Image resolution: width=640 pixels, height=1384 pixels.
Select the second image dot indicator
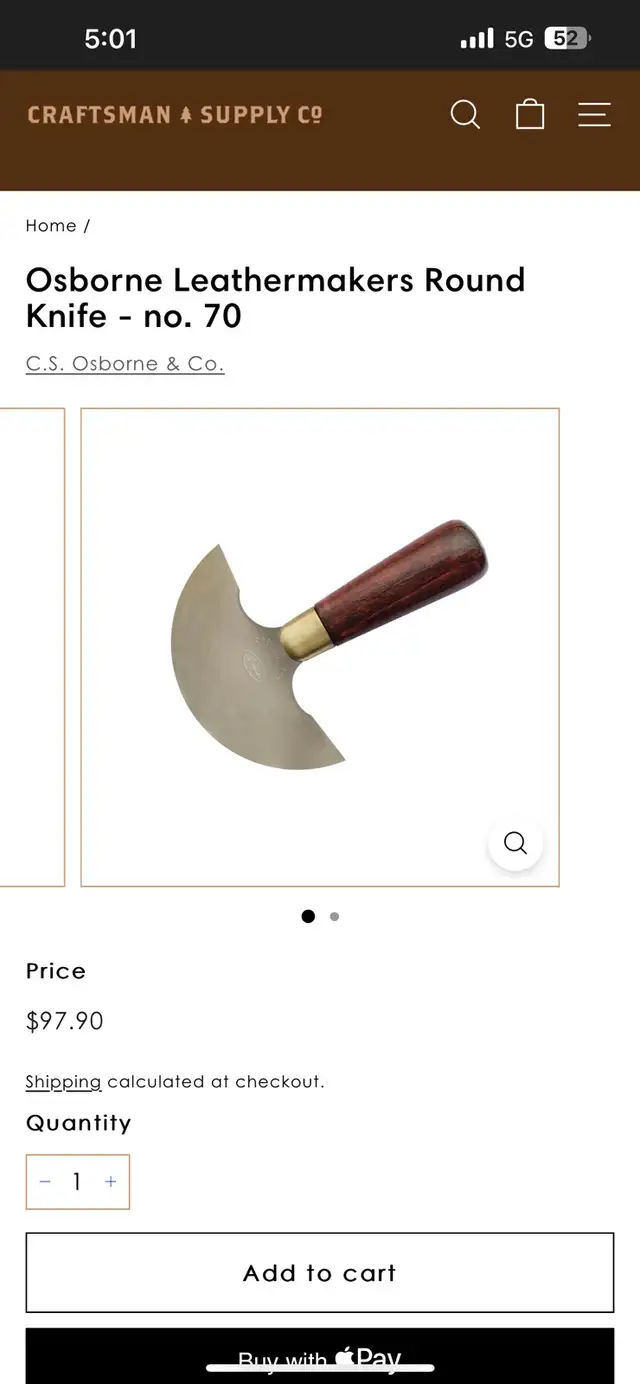(x=334, y=916)
